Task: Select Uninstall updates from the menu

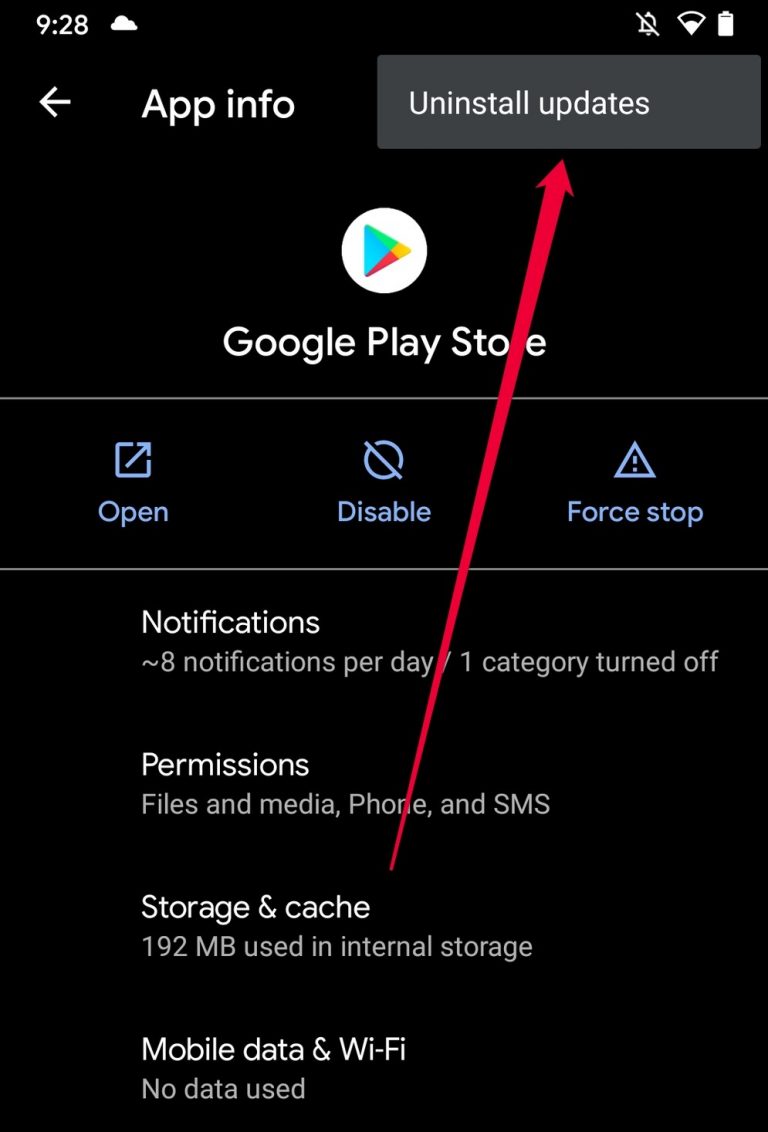Action: click(528, 103)
